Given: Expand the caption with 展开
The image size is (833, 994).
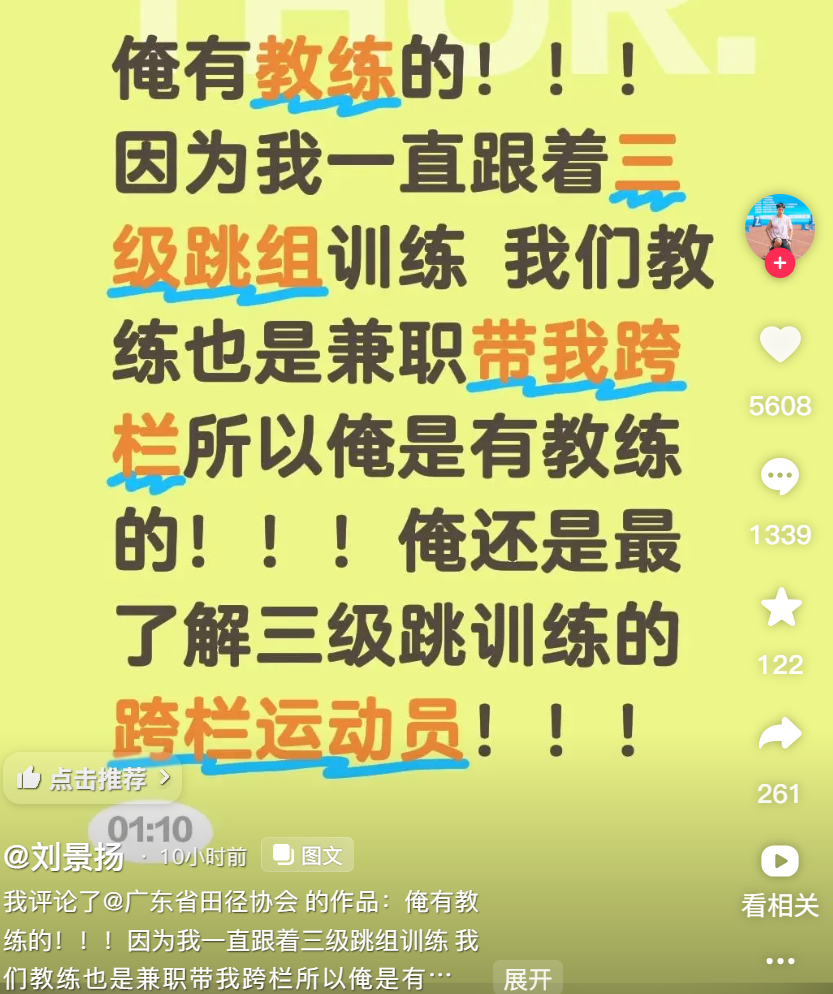Looking at the screenshot, I should (x=527, y=977).
